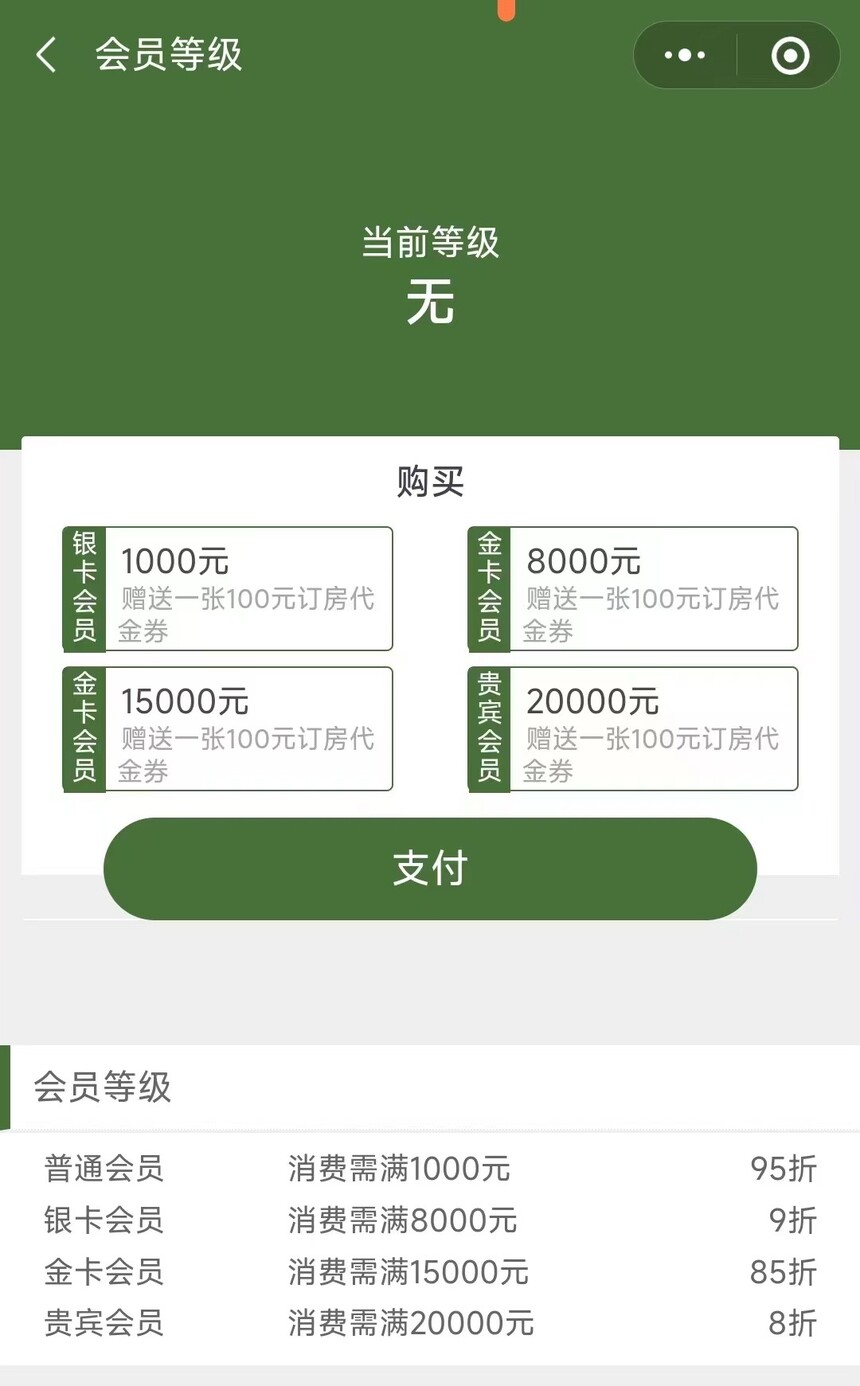Pick the 金卡会员 15000元 option

(x=228, y=729)
